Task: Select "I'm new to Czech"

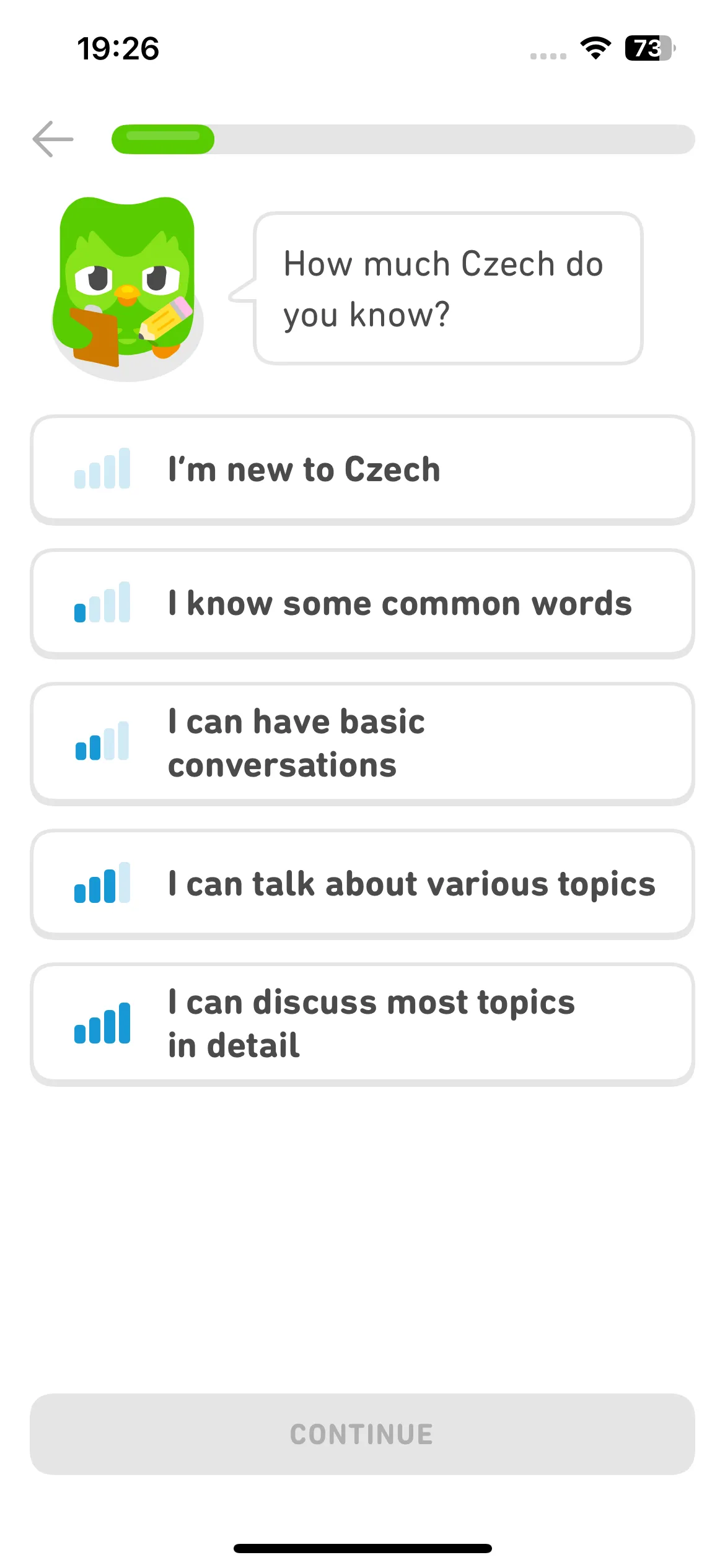Action: pos(362,470)
